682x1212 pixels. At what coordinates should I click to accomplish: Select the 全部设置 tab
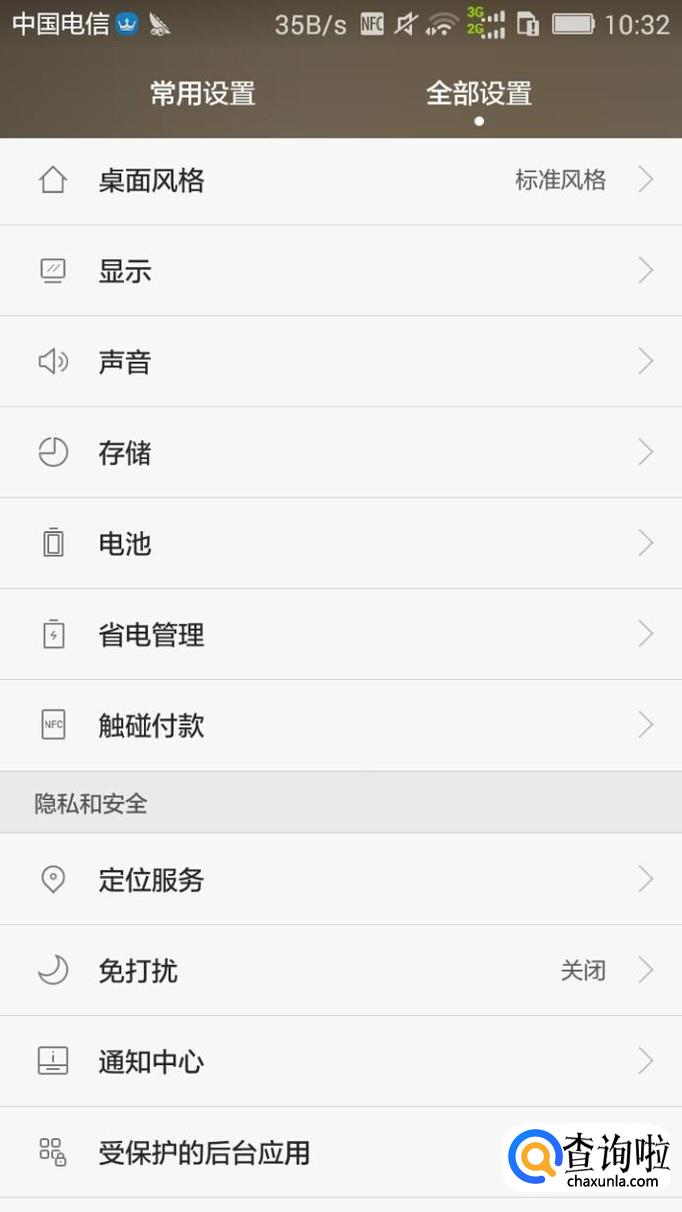(x=479, y=94)
